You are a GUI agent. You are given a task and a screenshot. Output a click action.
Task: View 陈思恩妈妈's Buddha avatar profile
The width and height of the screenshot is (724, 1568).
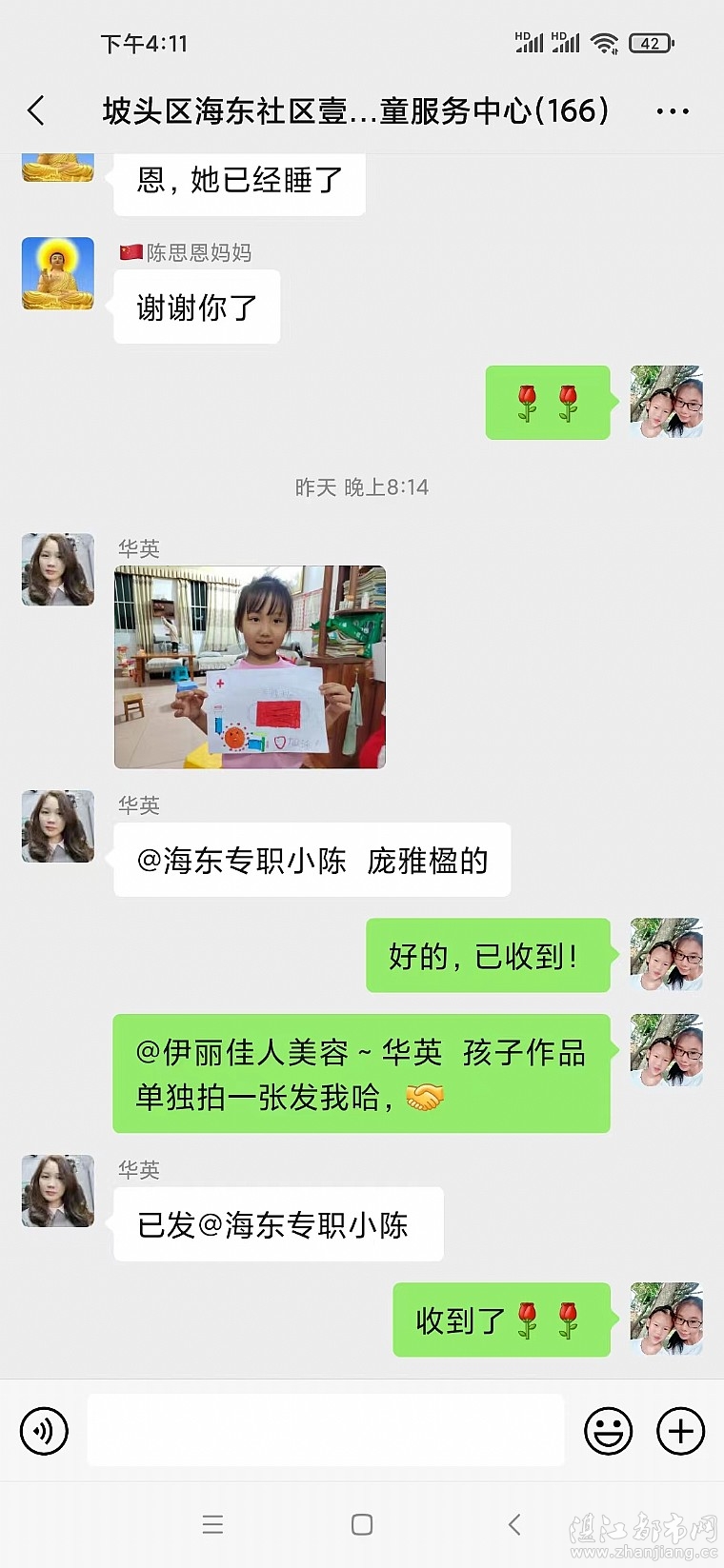58,273
